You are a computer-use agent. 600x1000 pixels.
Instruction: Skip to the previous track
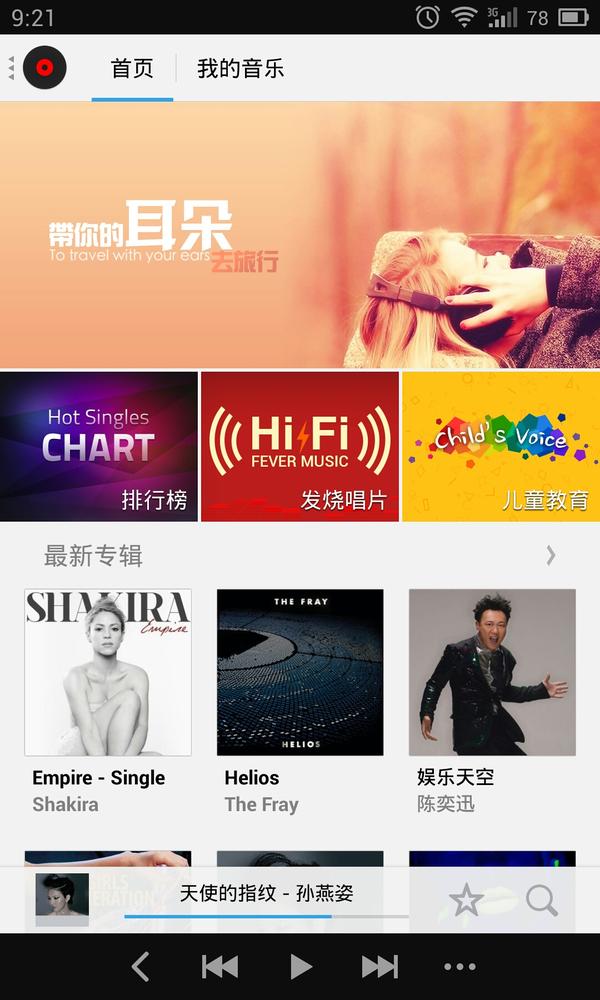(220, 967)
